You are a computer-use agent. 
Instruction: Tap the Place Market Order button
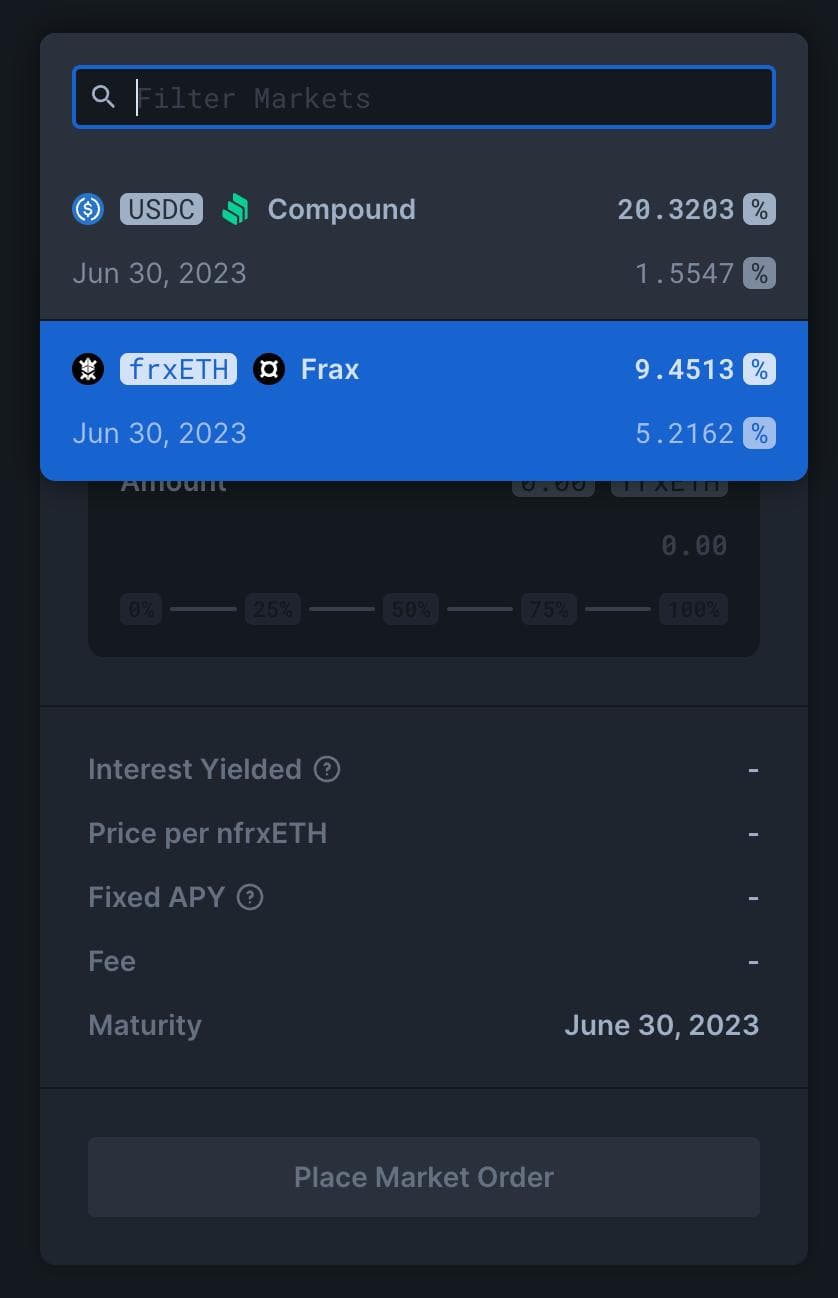[x=423, y=1177]
